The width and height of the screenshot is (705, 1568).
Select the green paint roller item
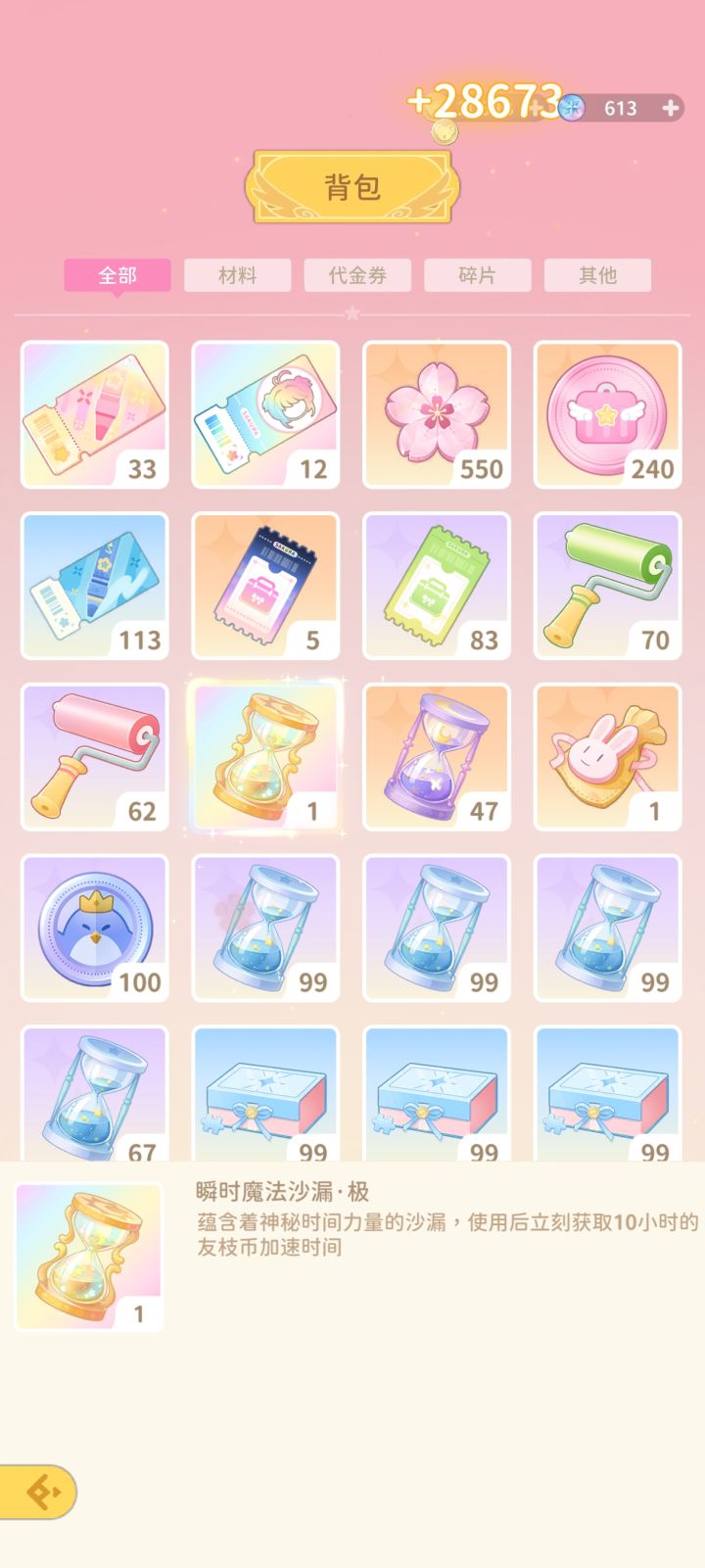(x=607, y=585)
